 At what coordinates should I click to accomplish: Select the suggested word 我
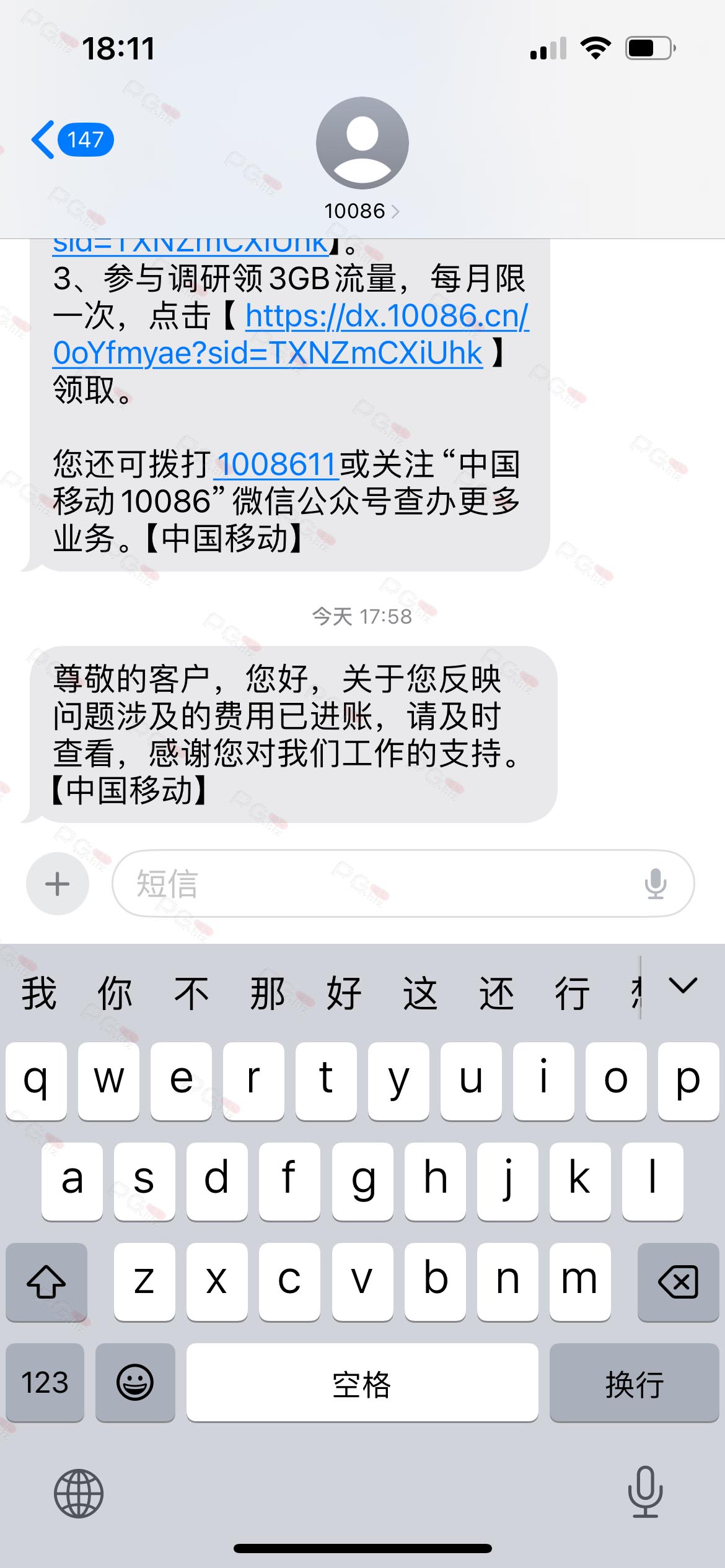(x=39, y=994)
